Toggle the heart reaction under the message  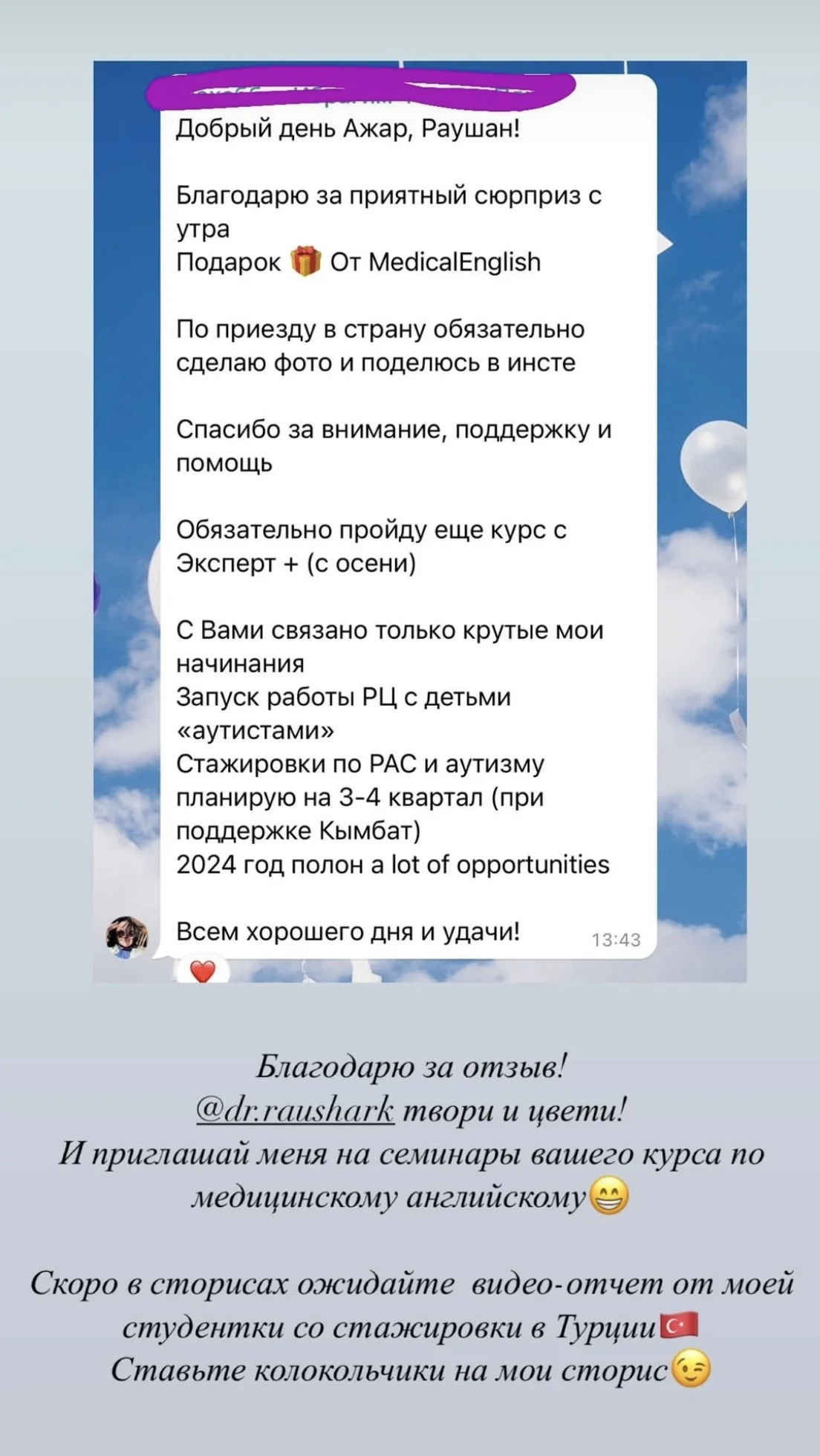pos(201,970)
